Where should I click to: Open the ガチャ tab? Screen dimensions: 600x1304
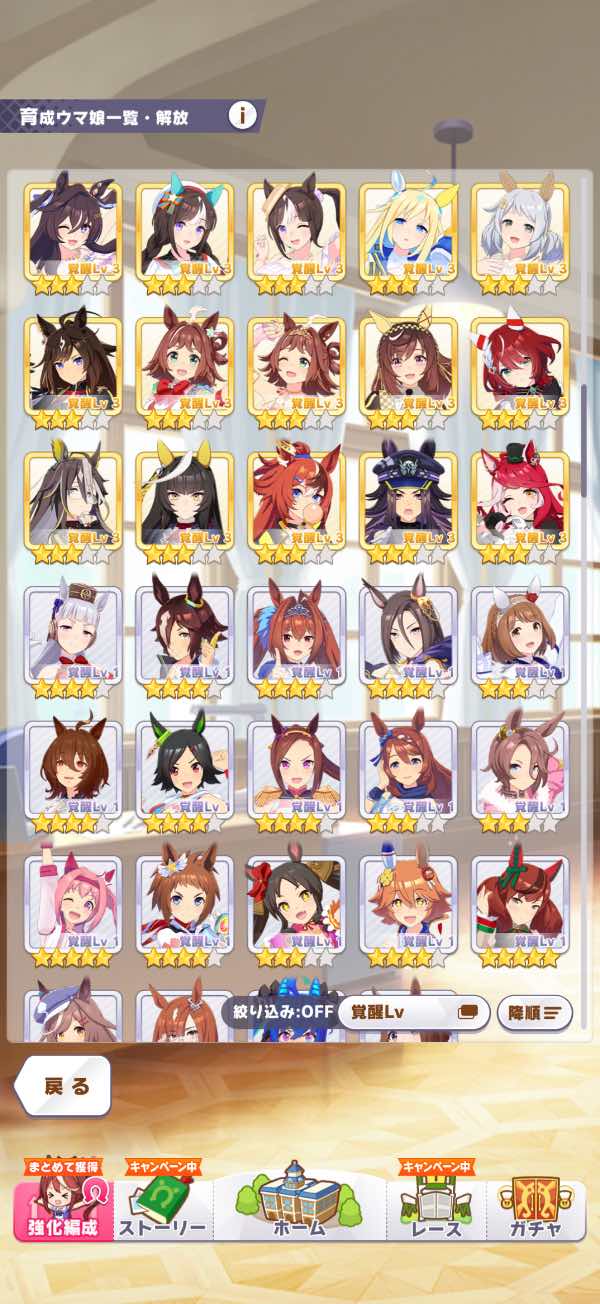535,1204
